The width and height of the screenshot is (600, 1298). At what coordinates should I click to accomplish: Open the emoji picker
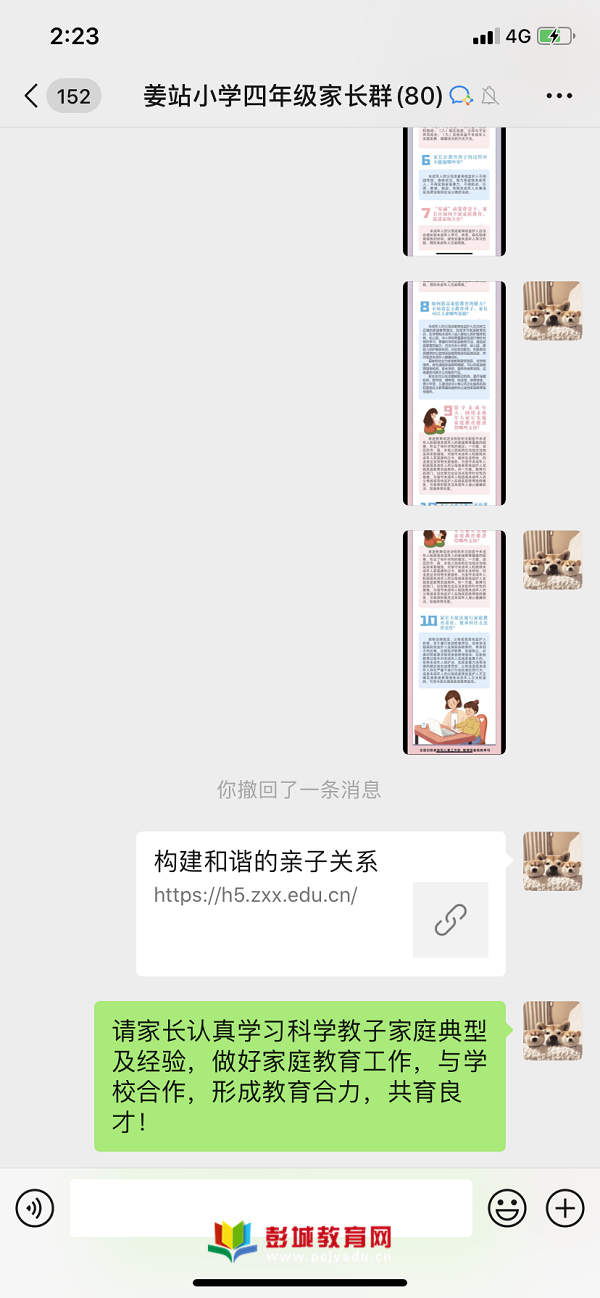click(x=507, y=1209)
